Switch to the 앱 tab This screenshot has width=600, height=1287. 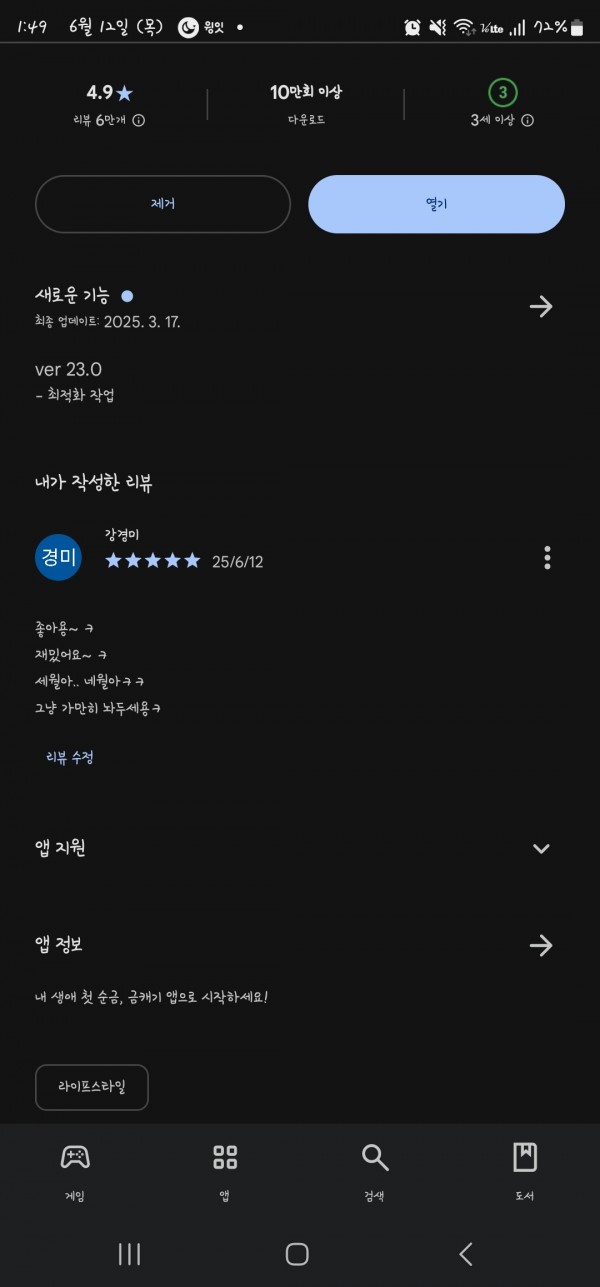(x=225, y=1172)
